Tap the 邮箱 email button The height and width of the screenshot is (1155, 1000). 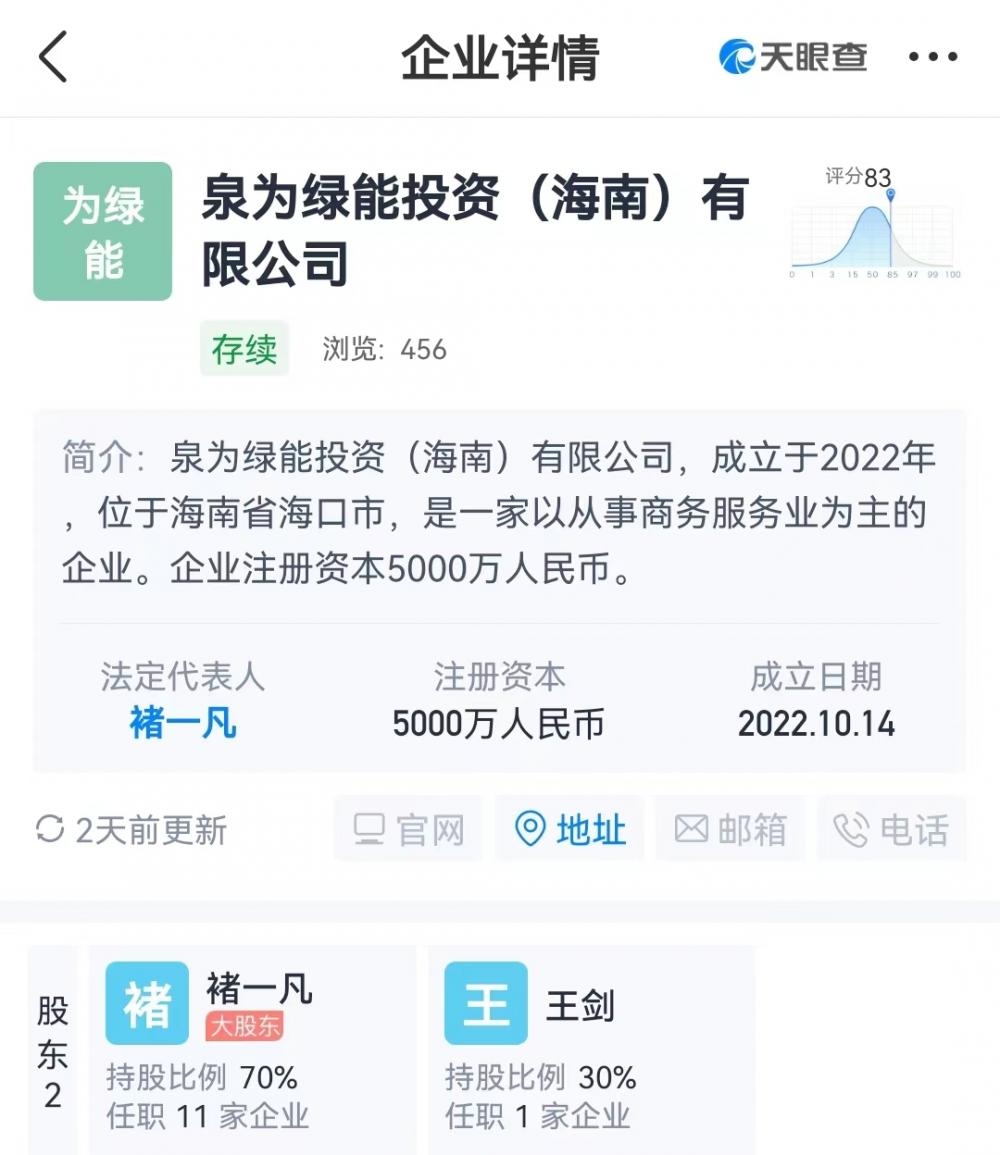730,830
